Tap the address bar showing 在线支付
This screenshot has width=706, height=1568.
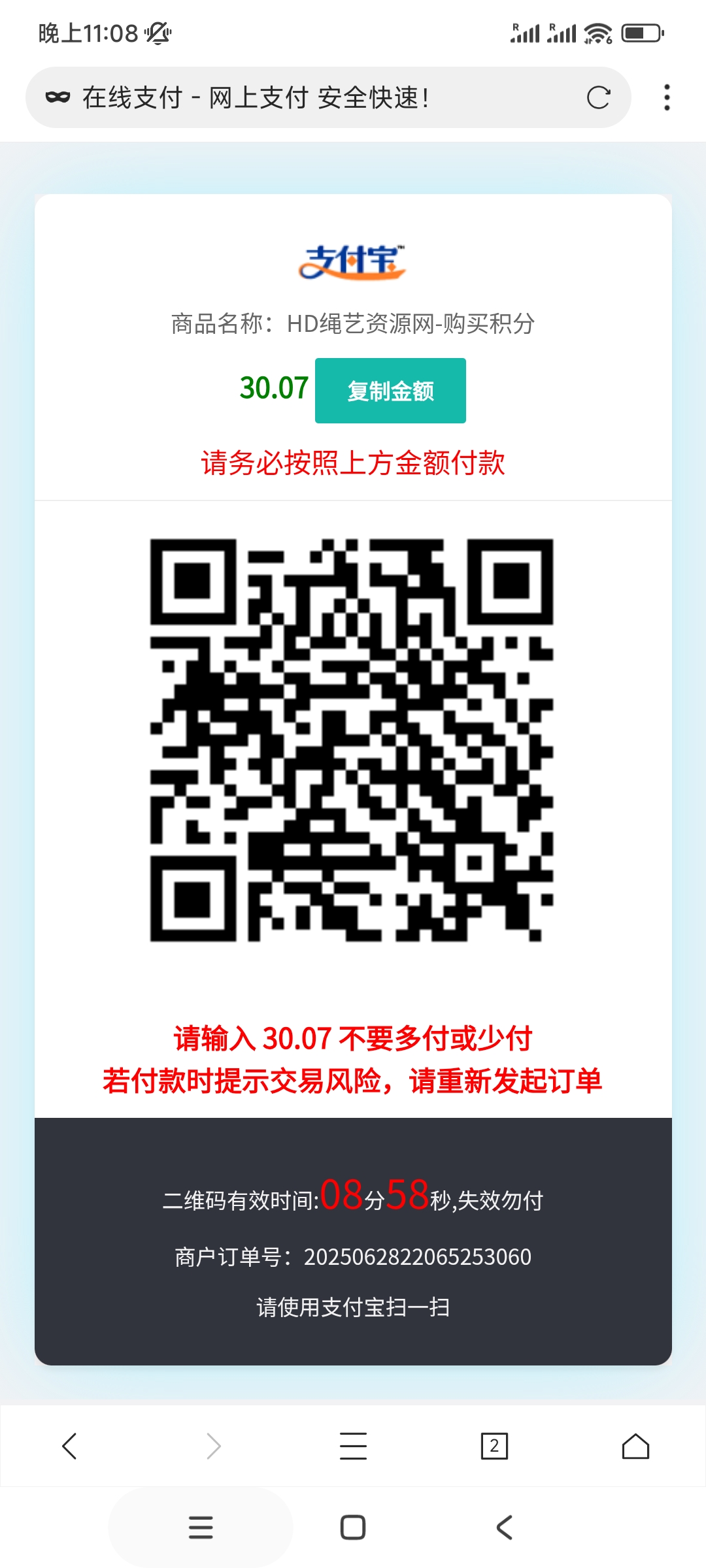(314, 98)
